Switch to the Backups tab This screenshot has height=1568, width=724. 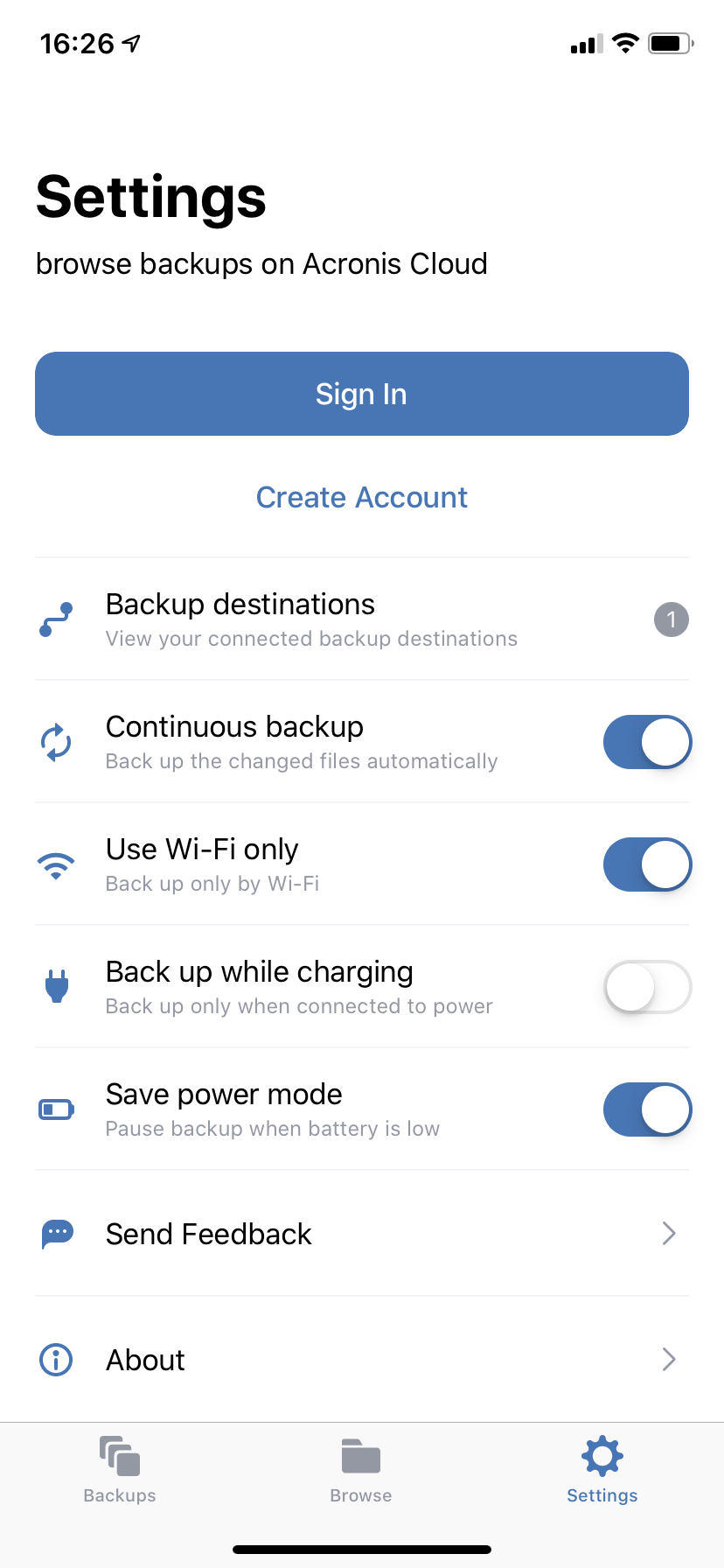(x=120, y=1470)
